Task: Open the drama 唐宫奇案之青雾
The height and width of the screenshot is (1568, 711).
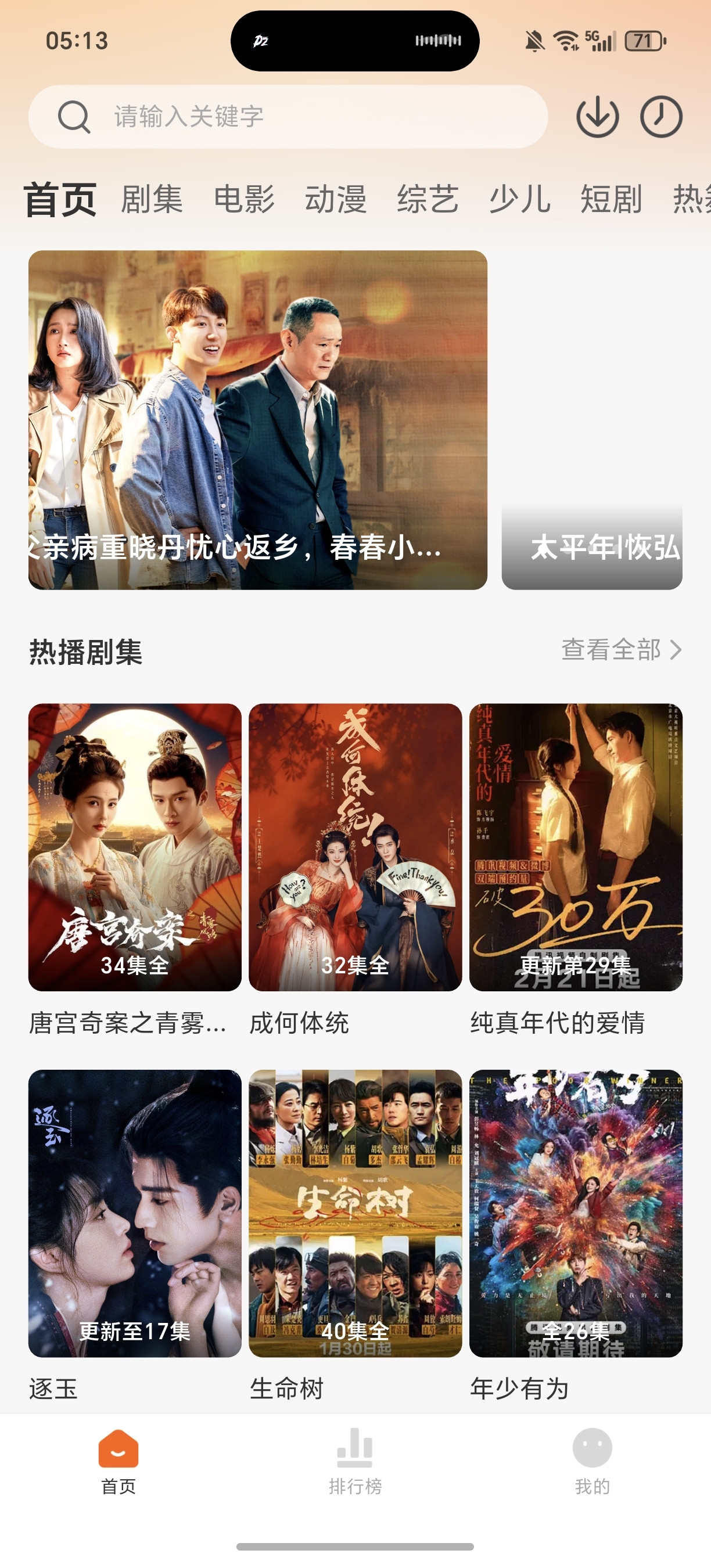Action: click(x=135, y=847)
